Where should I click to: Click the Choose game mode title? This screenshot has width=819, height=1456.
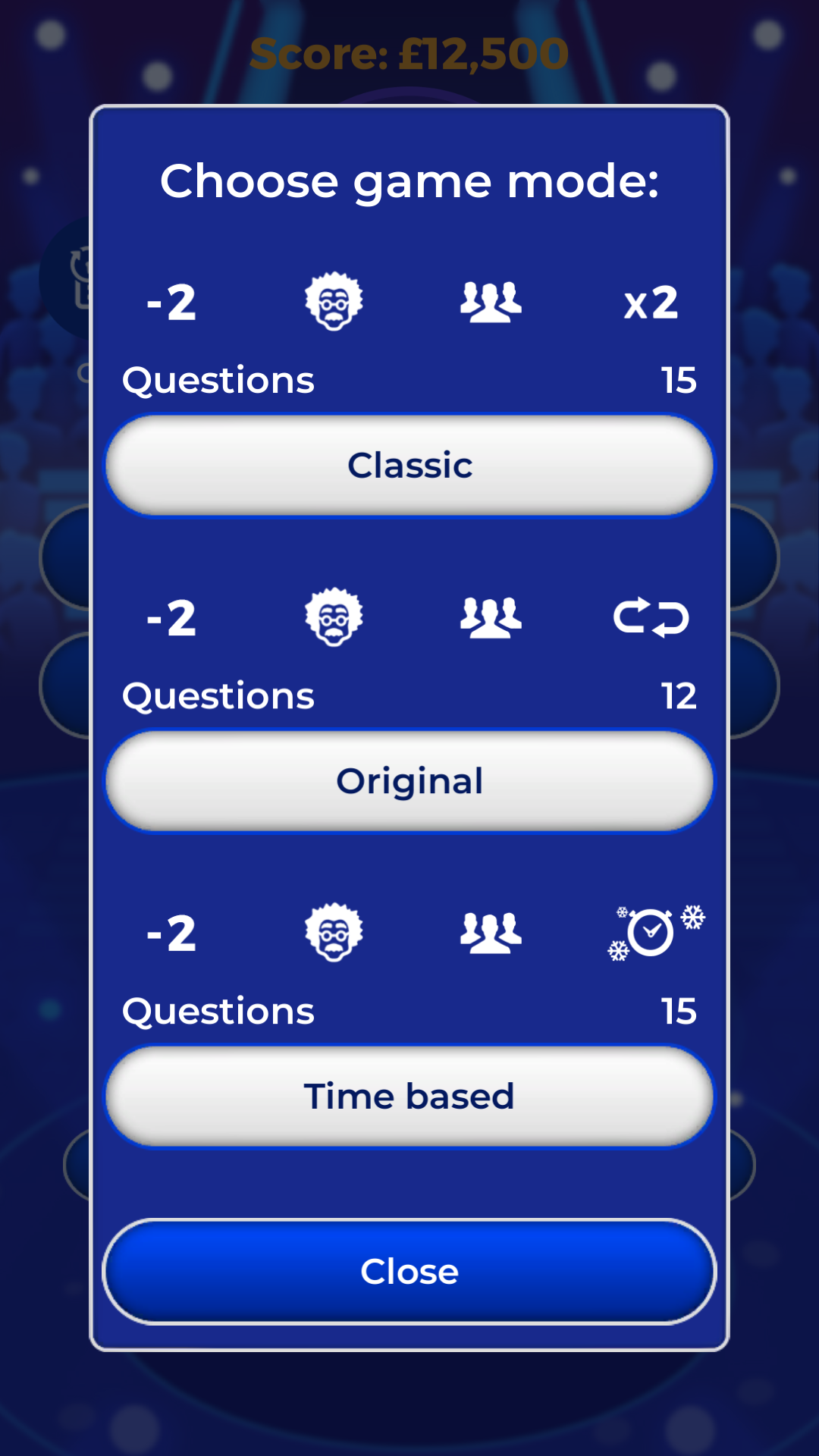click(x=409, y=180)
